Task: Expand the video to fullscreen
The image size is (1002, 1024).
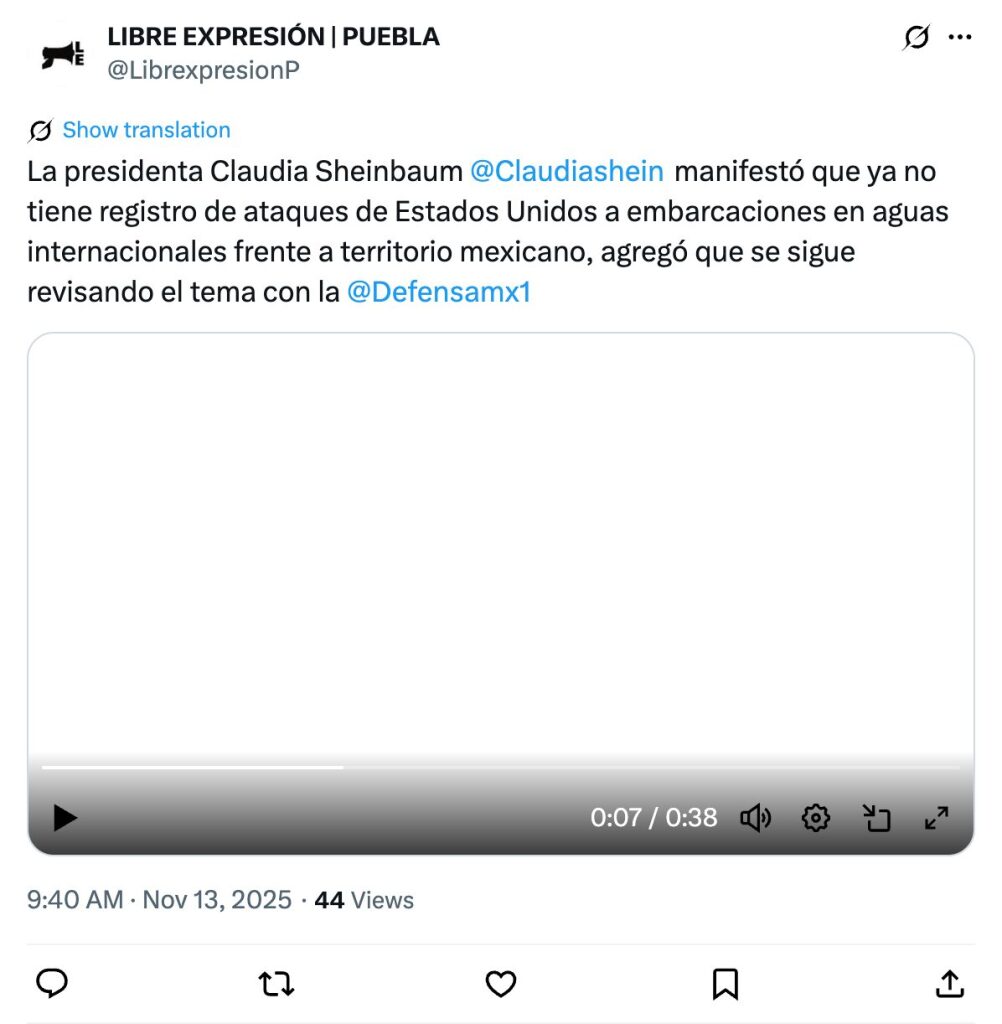Action: tap(936, 818)
